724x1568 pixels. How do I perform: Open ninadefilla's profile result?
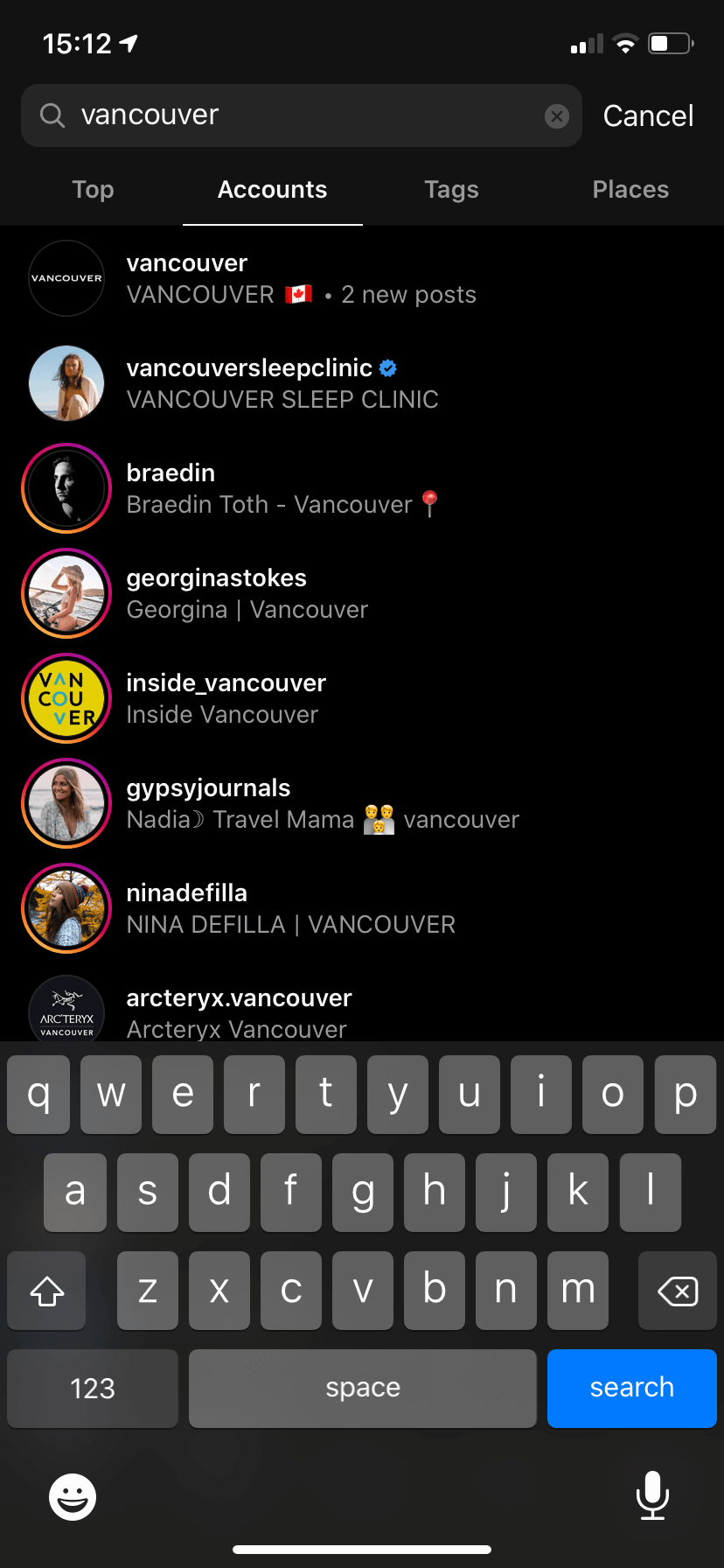362,908
